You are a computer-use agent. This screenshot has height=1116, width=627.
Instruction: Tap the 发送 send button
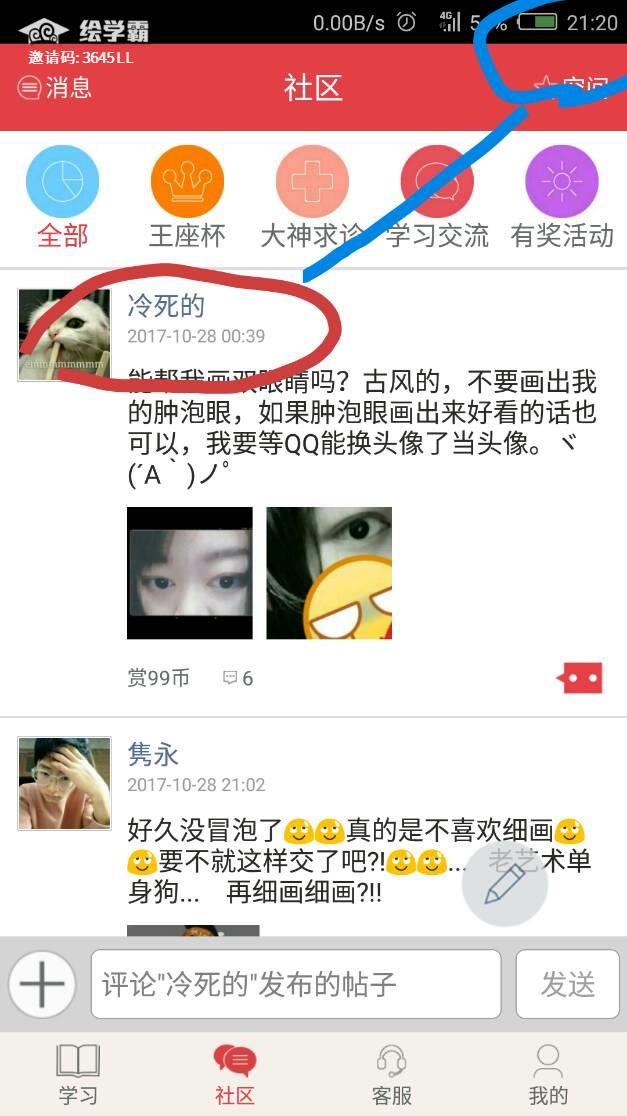568,984
